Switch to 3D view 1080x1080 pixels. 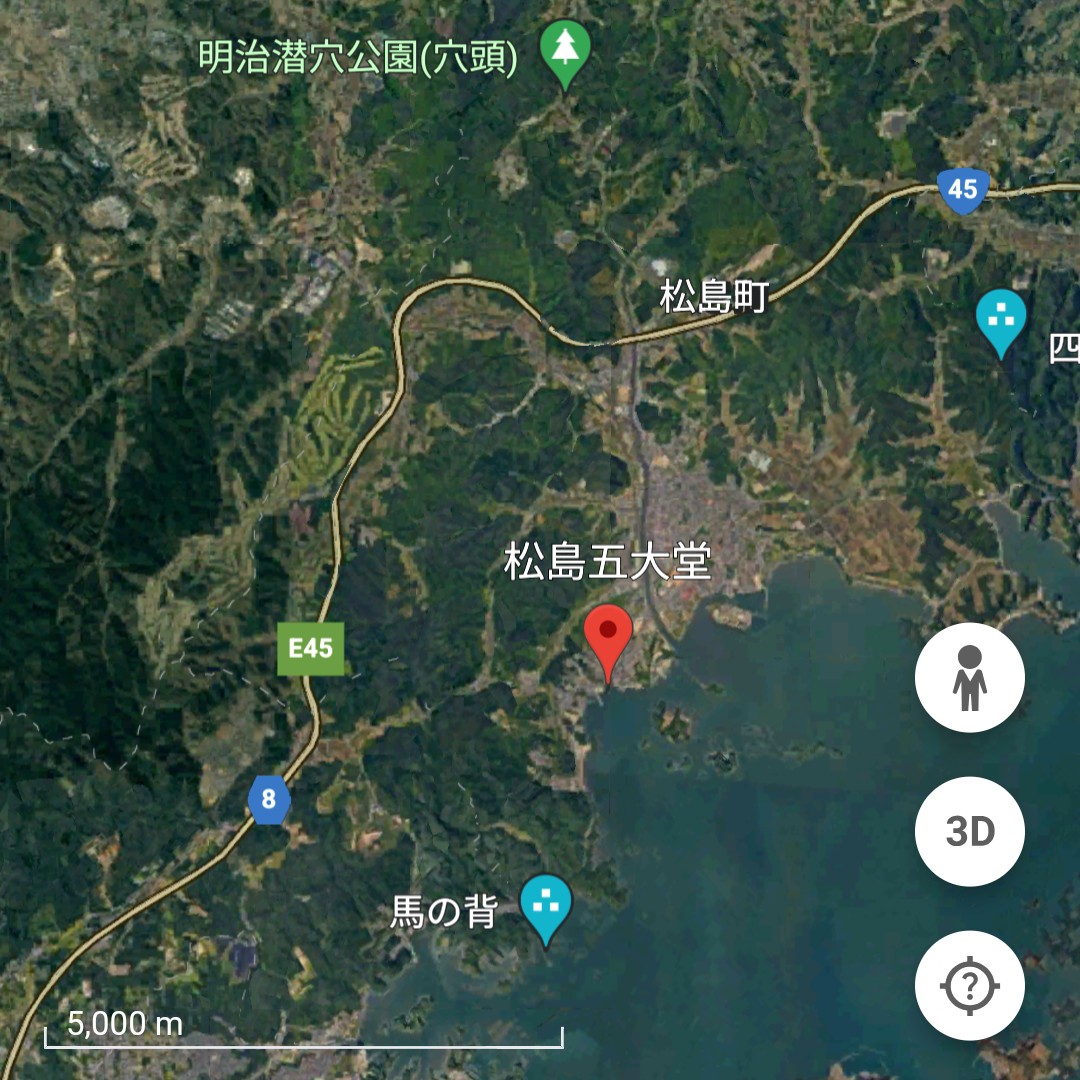[x=969, y=832]
